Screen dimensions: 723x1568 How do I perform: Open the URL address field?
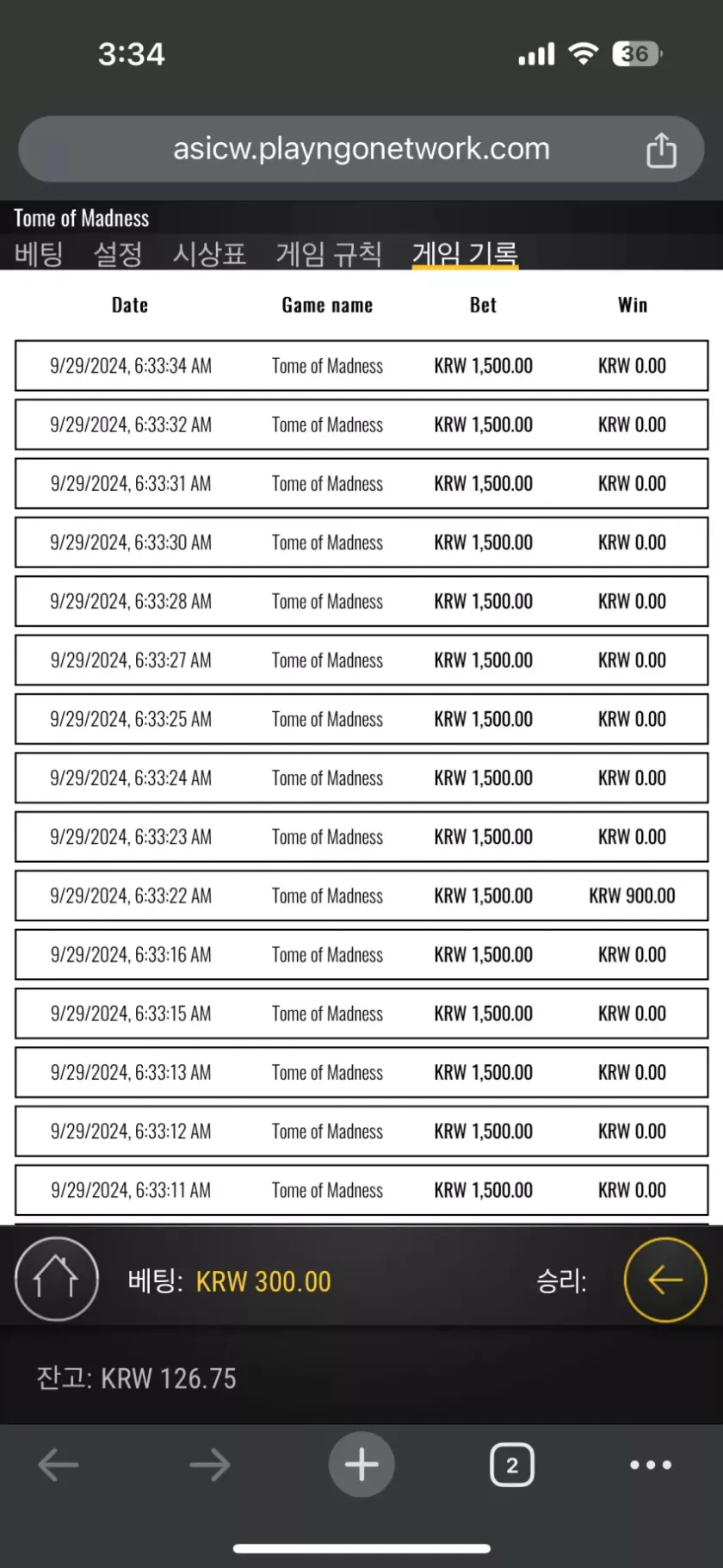[361, 149]
